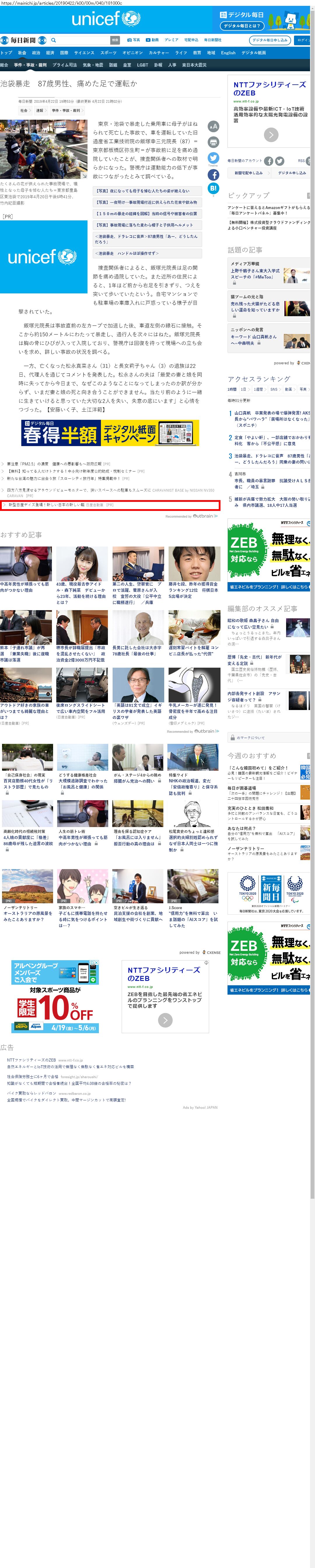Switch to the スポーツ navigation tab
The height and width of the screenshot is (1568, 315).
108,53
